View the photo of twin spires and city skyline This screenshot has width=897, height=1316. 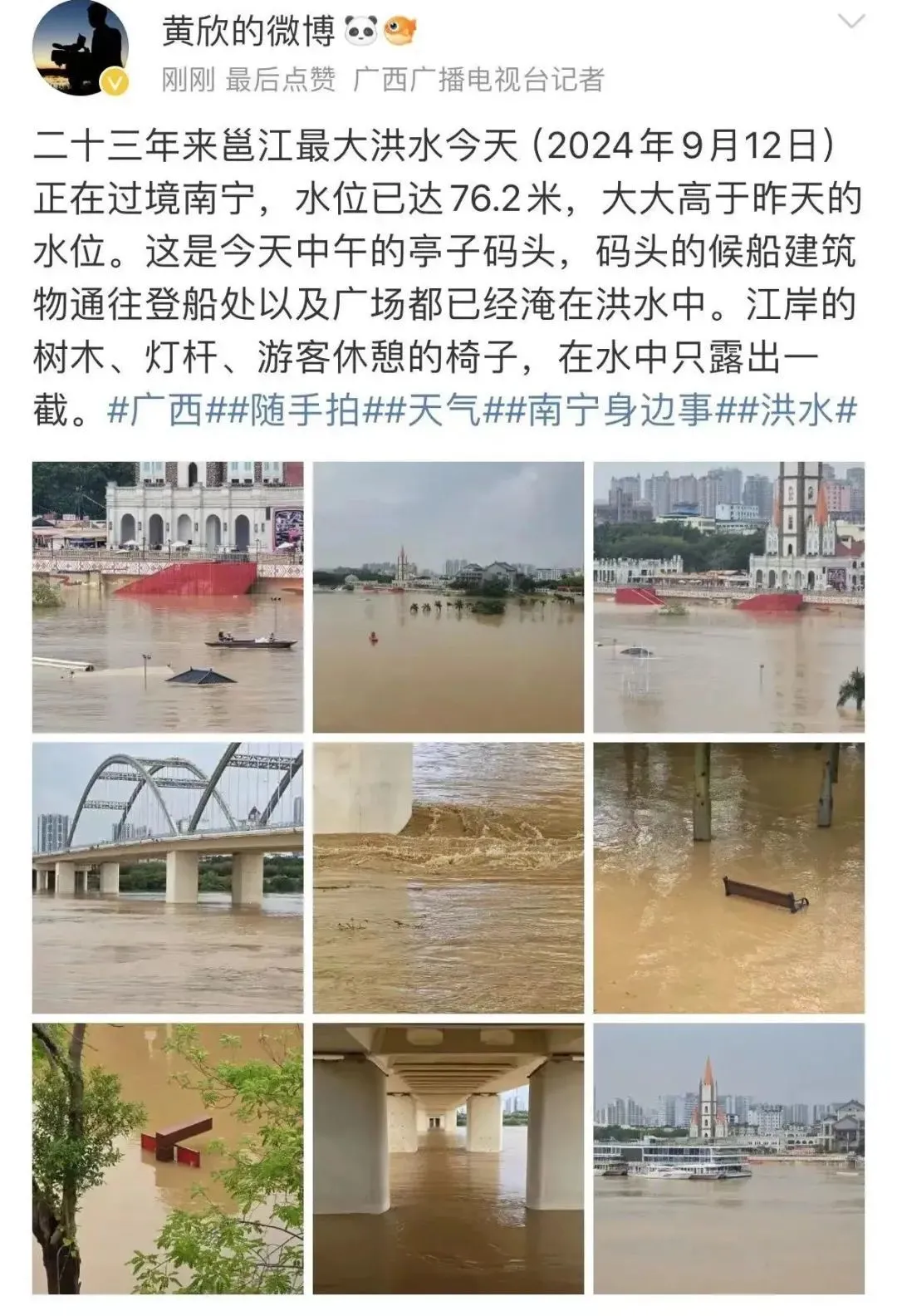tap(728, 597)
